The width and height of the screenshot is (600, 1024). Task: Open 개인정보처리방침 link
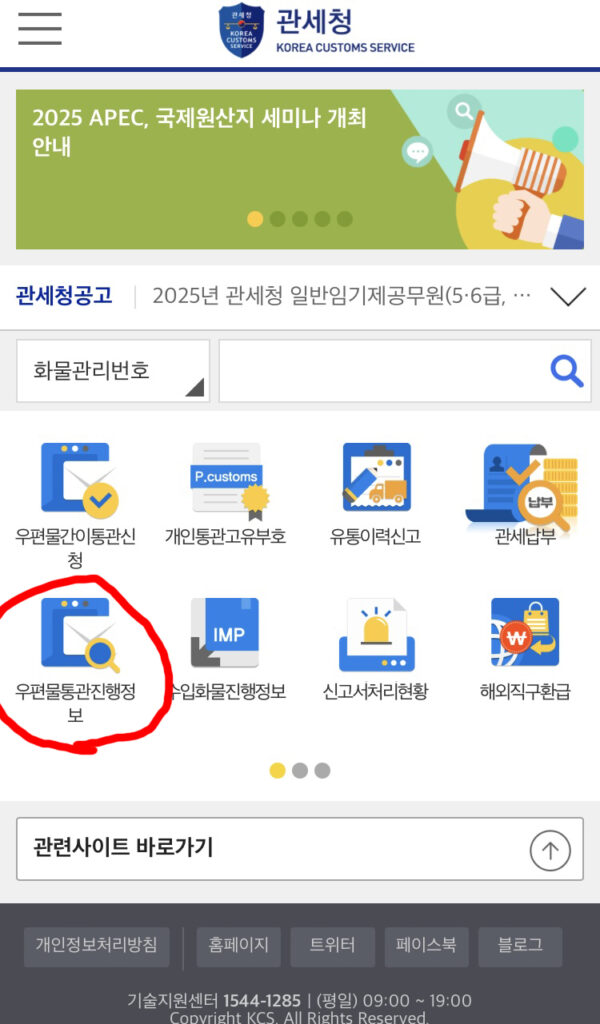click(x=97, y=946)
